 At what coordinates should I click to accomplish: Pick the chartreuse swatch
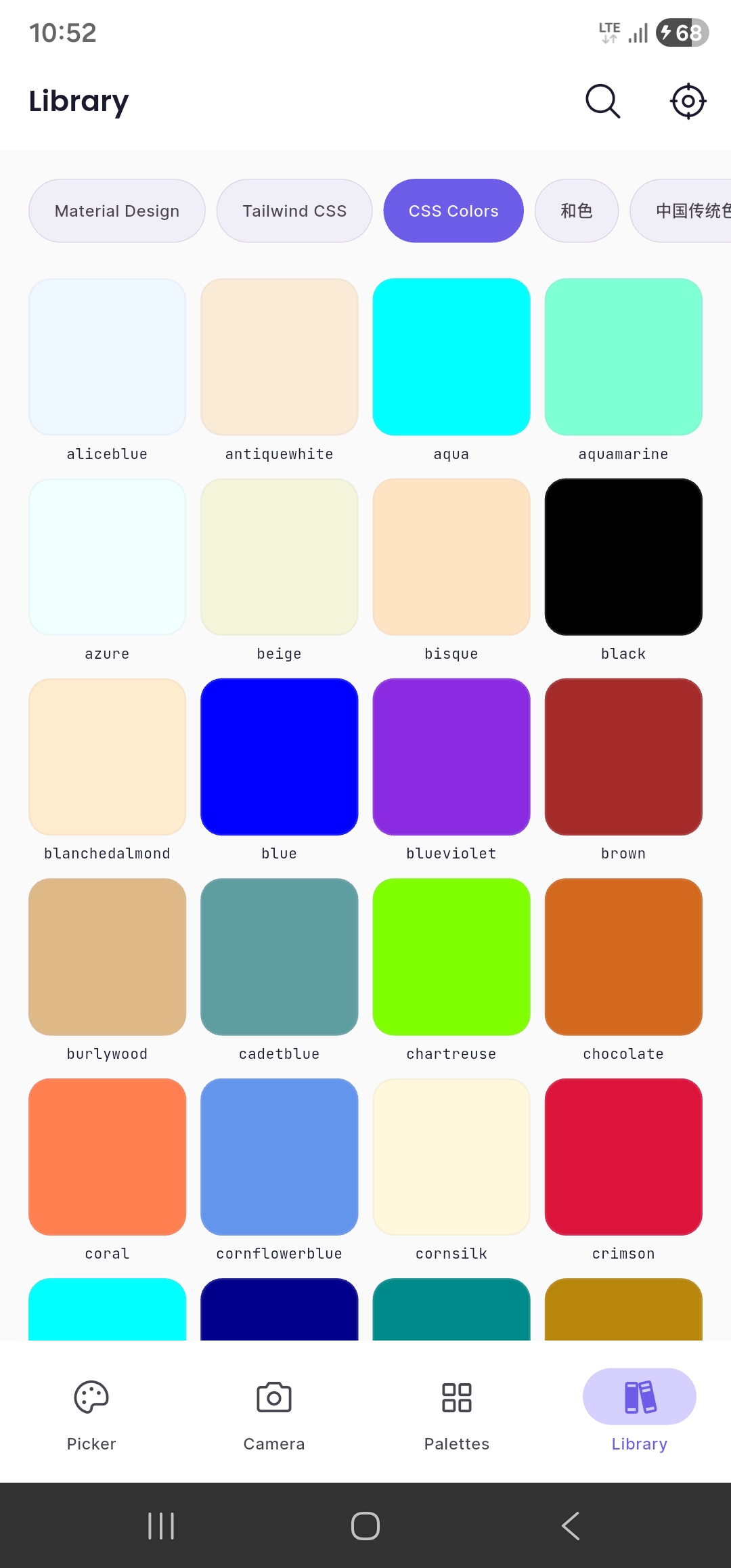point(451,957)
